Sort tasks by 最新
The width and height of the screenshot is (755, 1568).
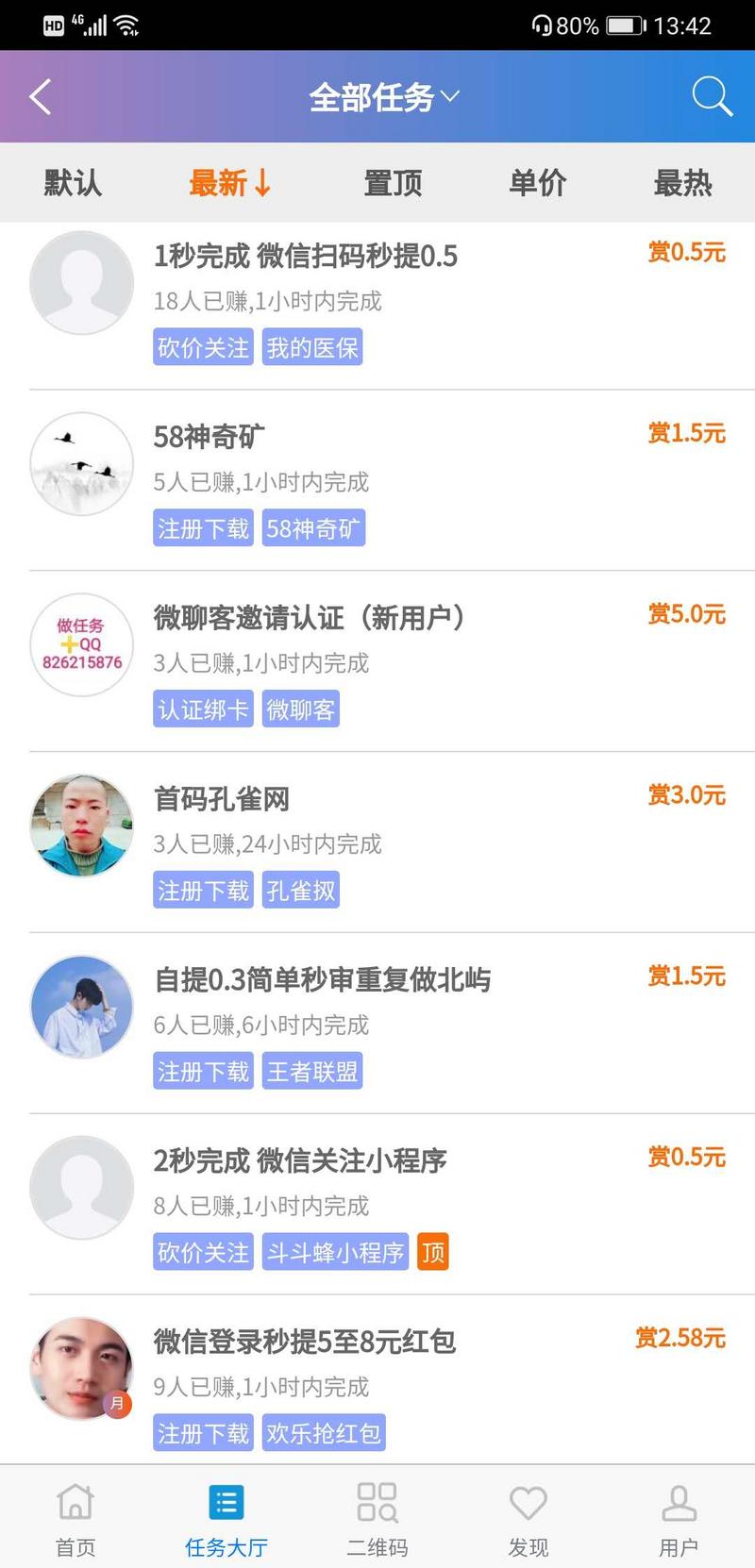tap(229, 183)
